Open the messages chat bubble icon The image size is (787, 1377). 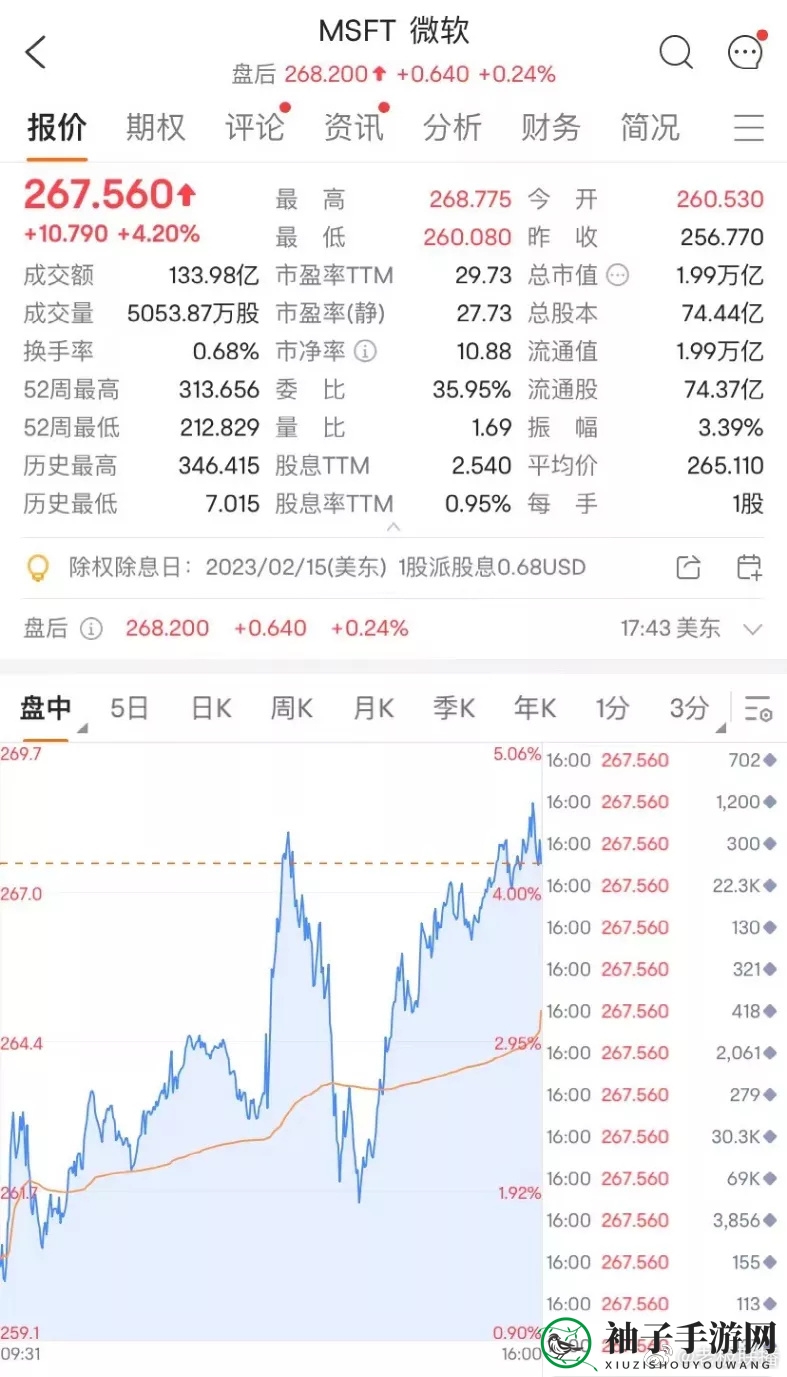pyautogui.click(x=746, y=52)
